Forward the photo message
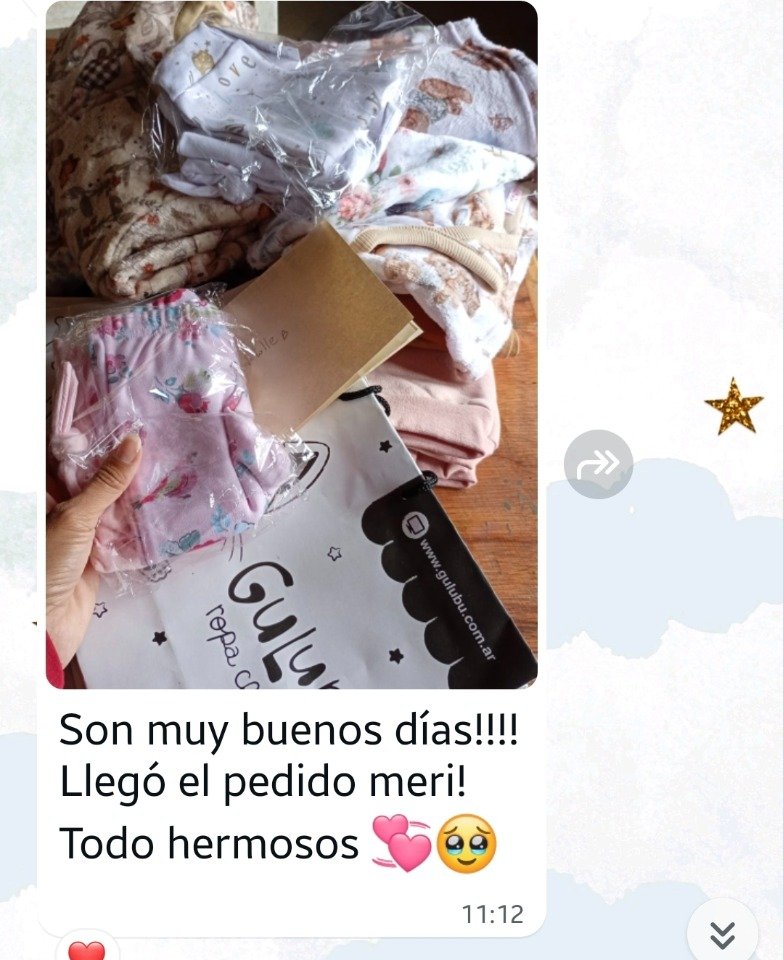 coord(598,463)
